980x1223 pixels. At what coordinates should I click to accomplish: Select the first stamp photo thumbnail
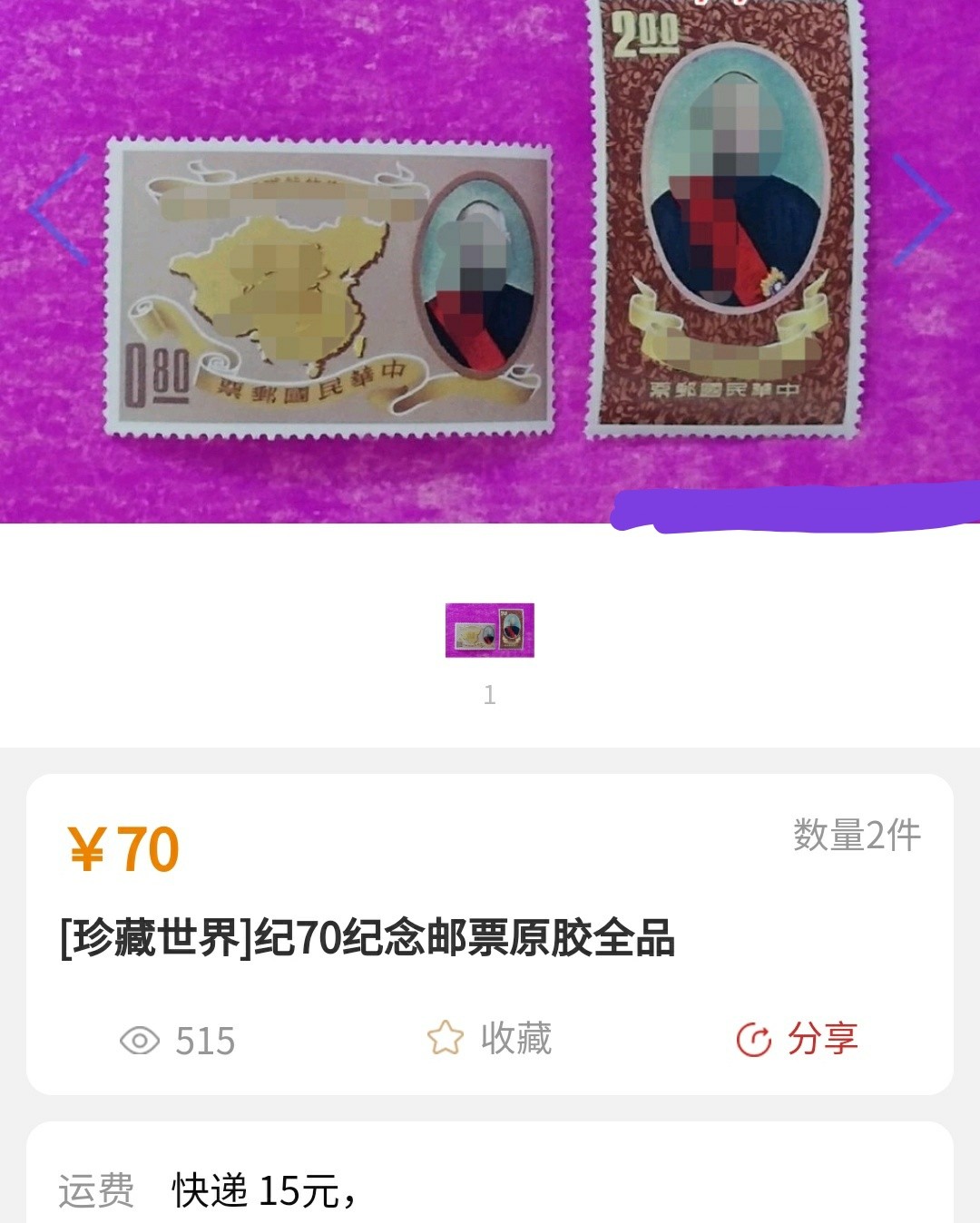490,630
